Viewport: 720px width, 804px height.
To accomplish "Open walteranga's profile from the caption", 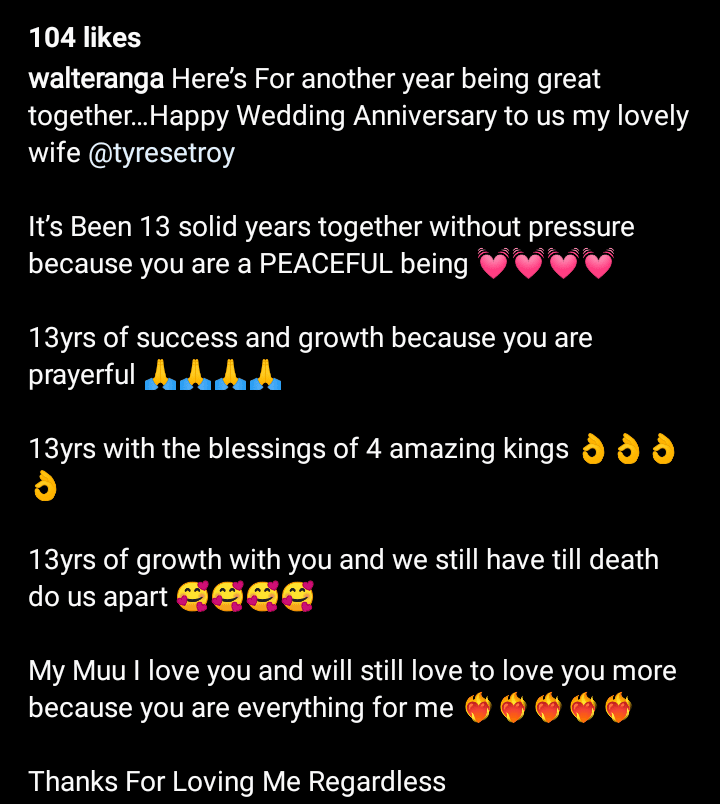I will coord(96,78).
